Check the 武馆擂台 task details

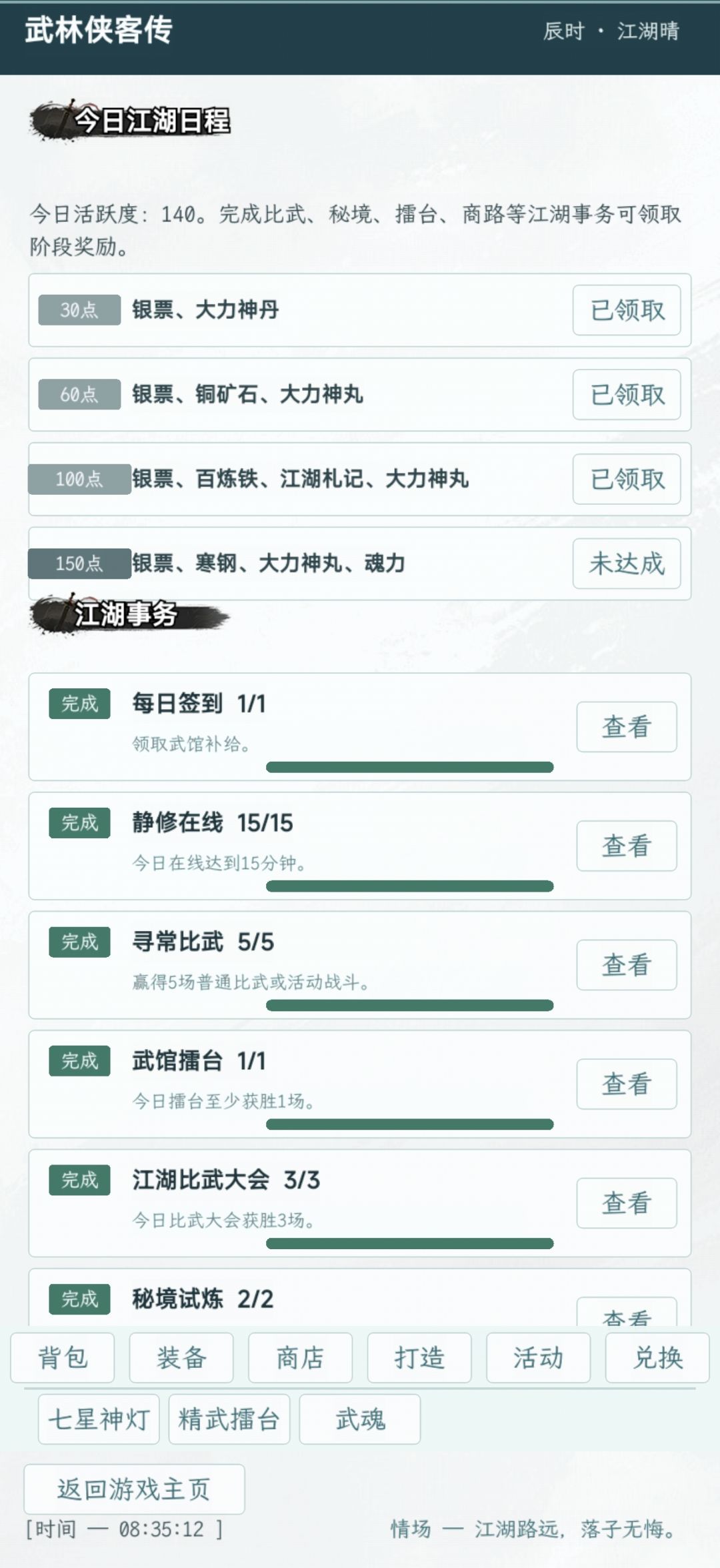point(627,1084)
